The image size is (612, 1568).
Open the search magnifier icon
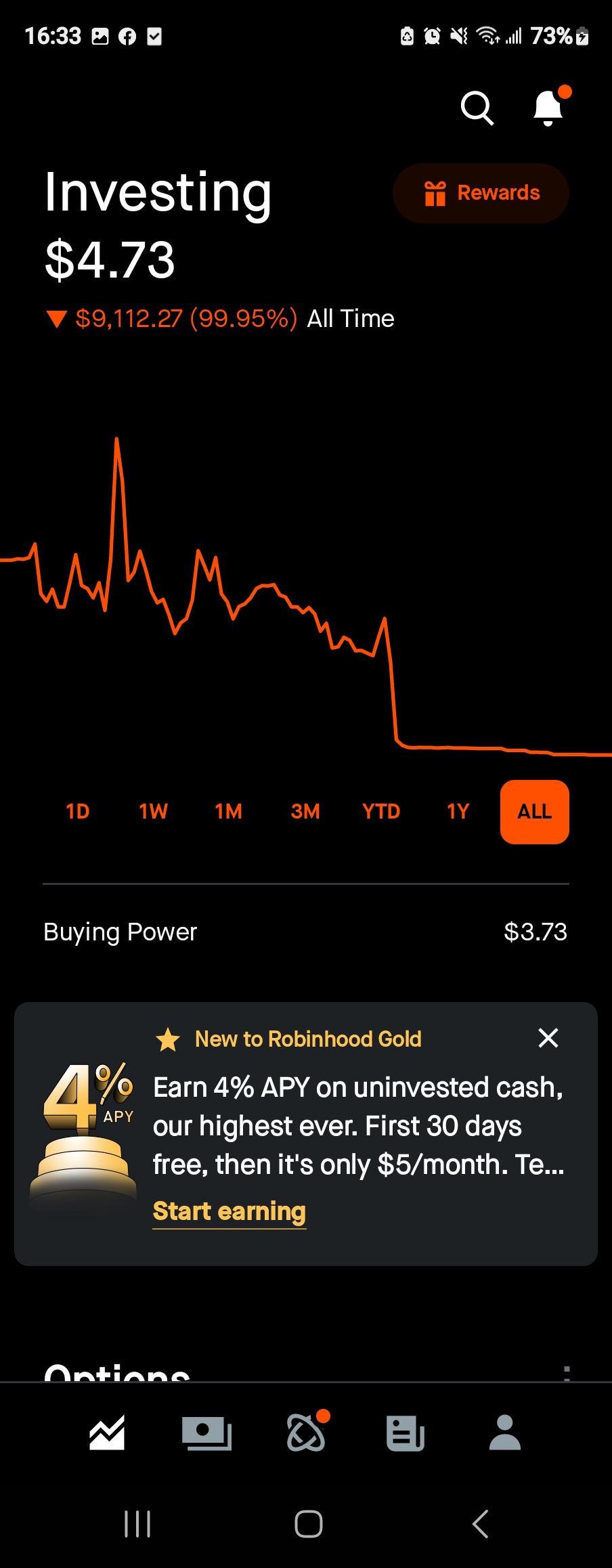477,108
